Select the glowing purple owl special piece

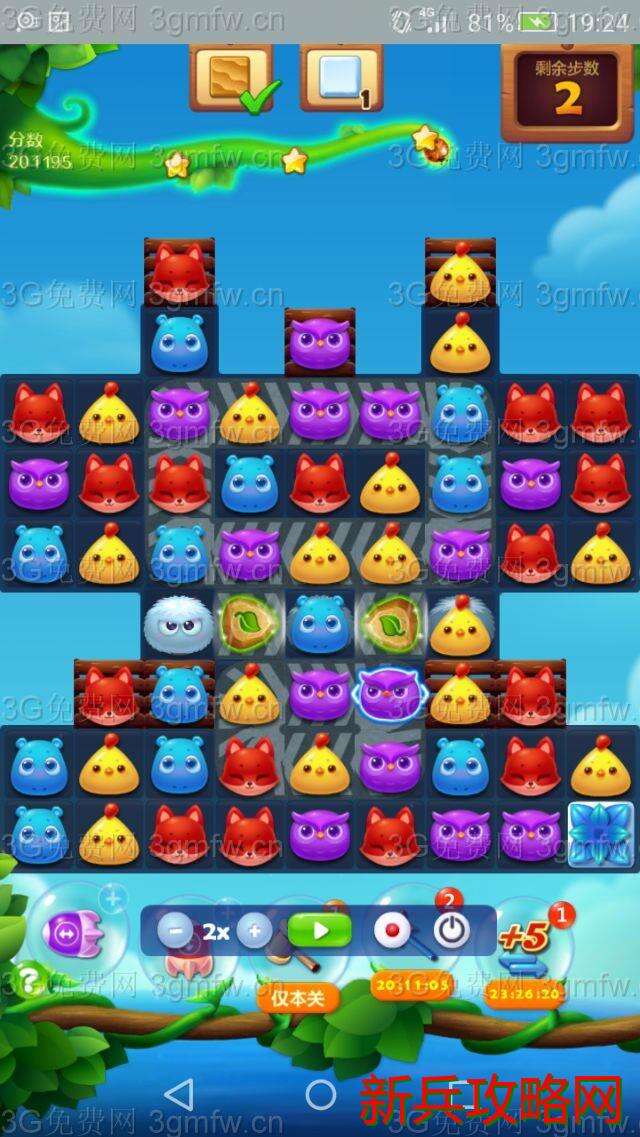[x=389, y=692]
